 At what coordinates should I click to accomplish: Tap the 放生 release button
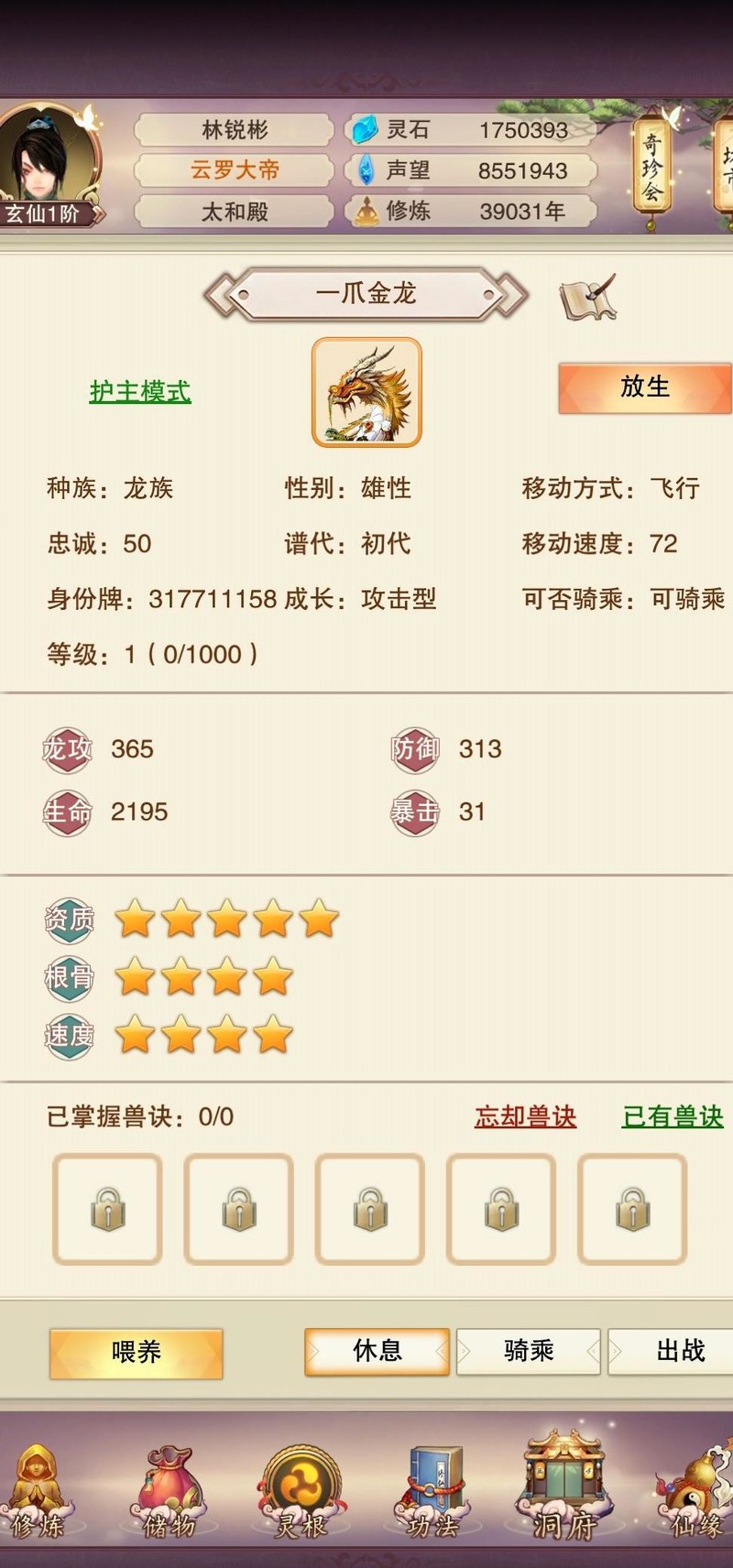tap(644, 387)
